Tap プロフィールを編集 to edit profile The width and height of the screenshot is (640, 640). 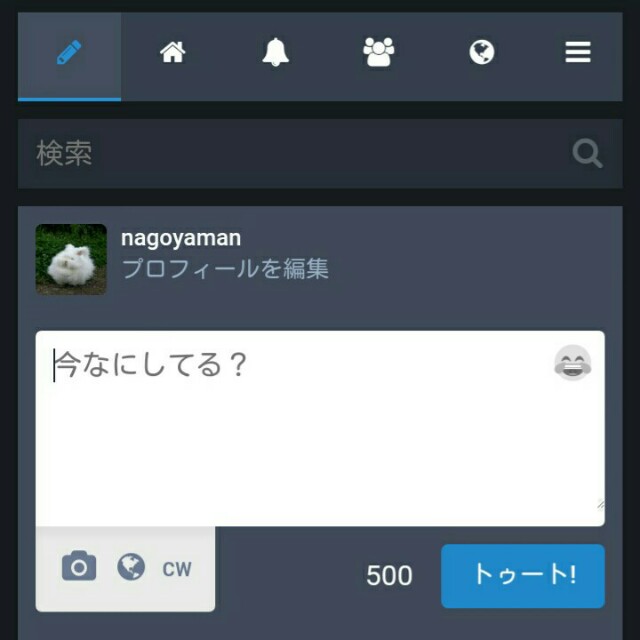(225, 268)
